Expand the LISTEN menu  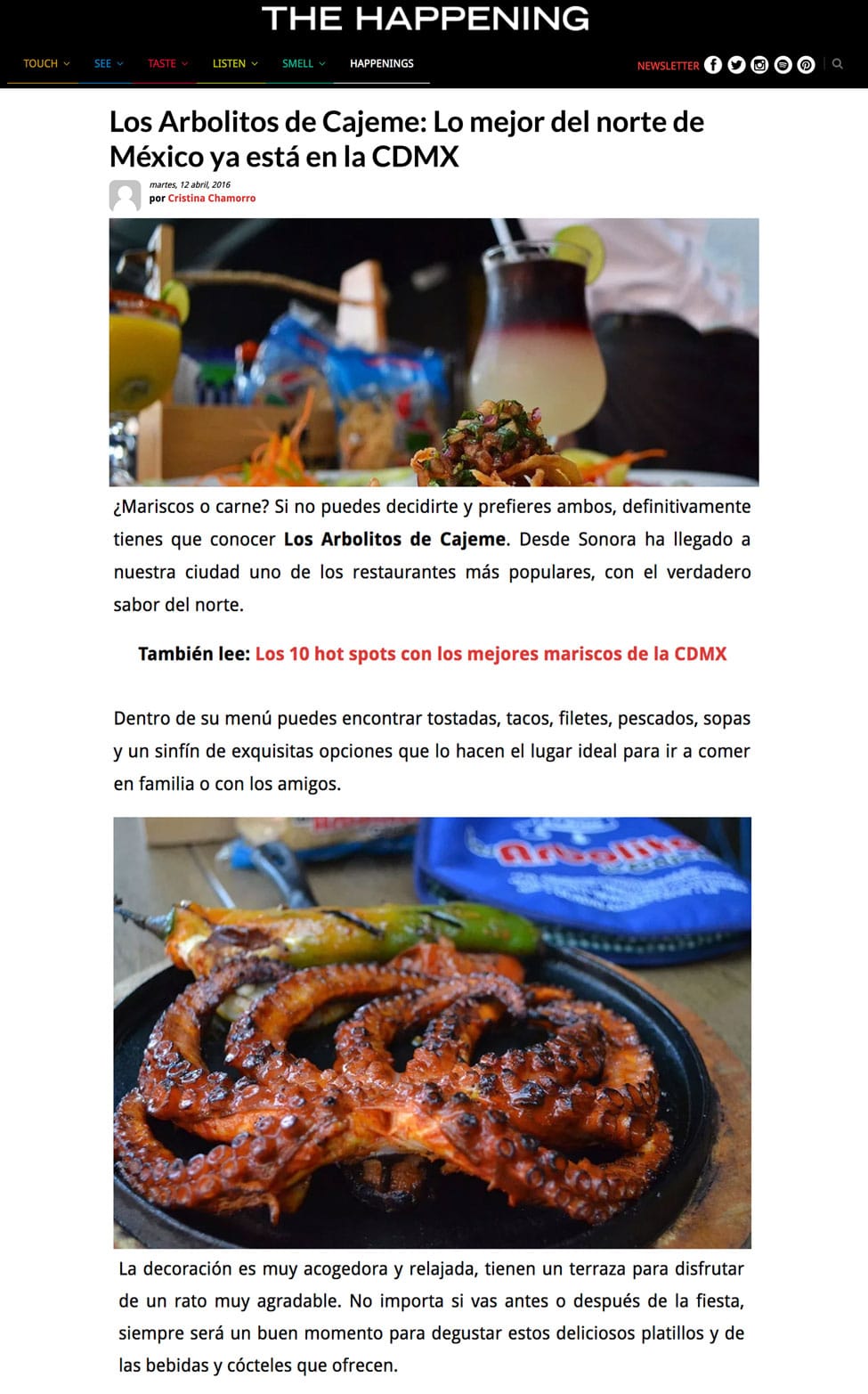tap(235, 64)
